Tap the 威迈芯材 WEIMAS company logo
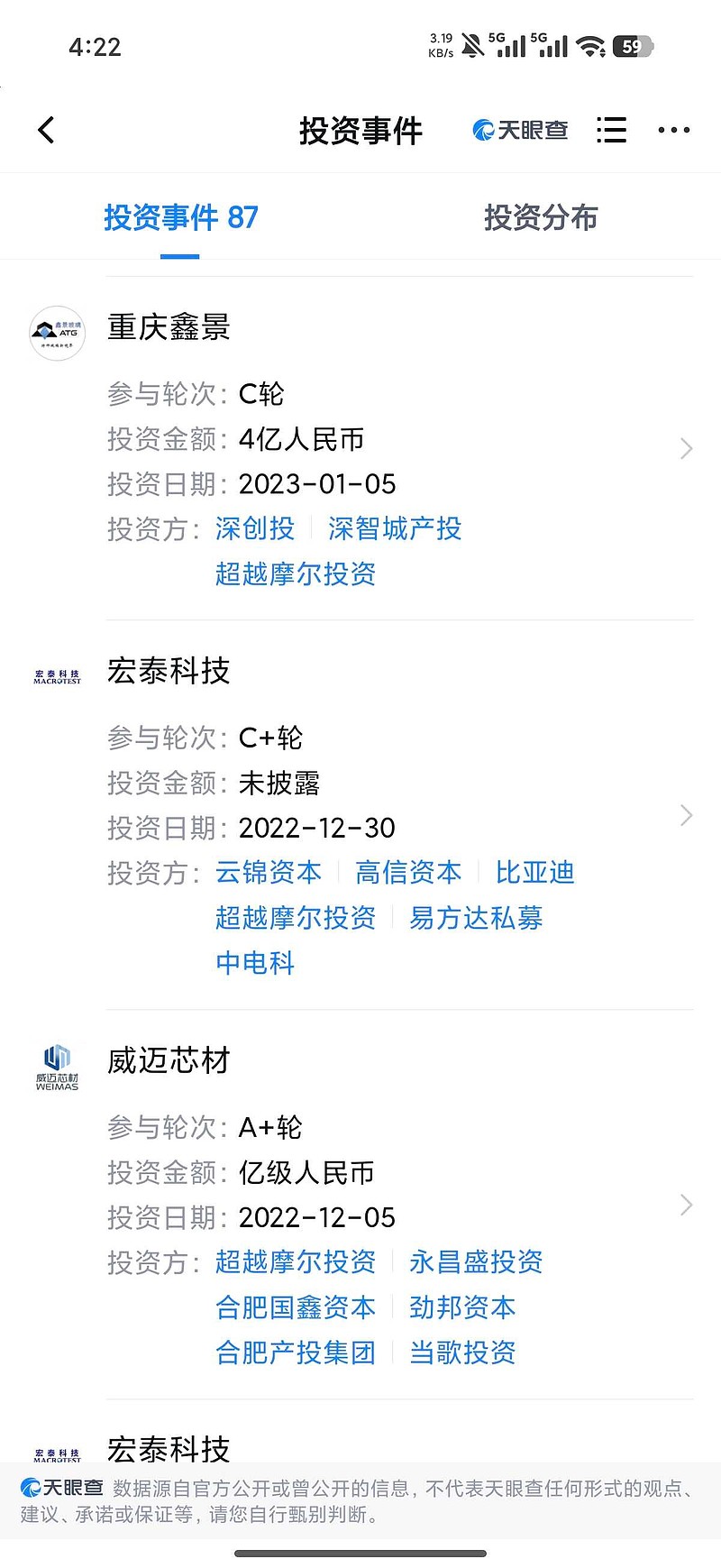 tap(56, 1066)
